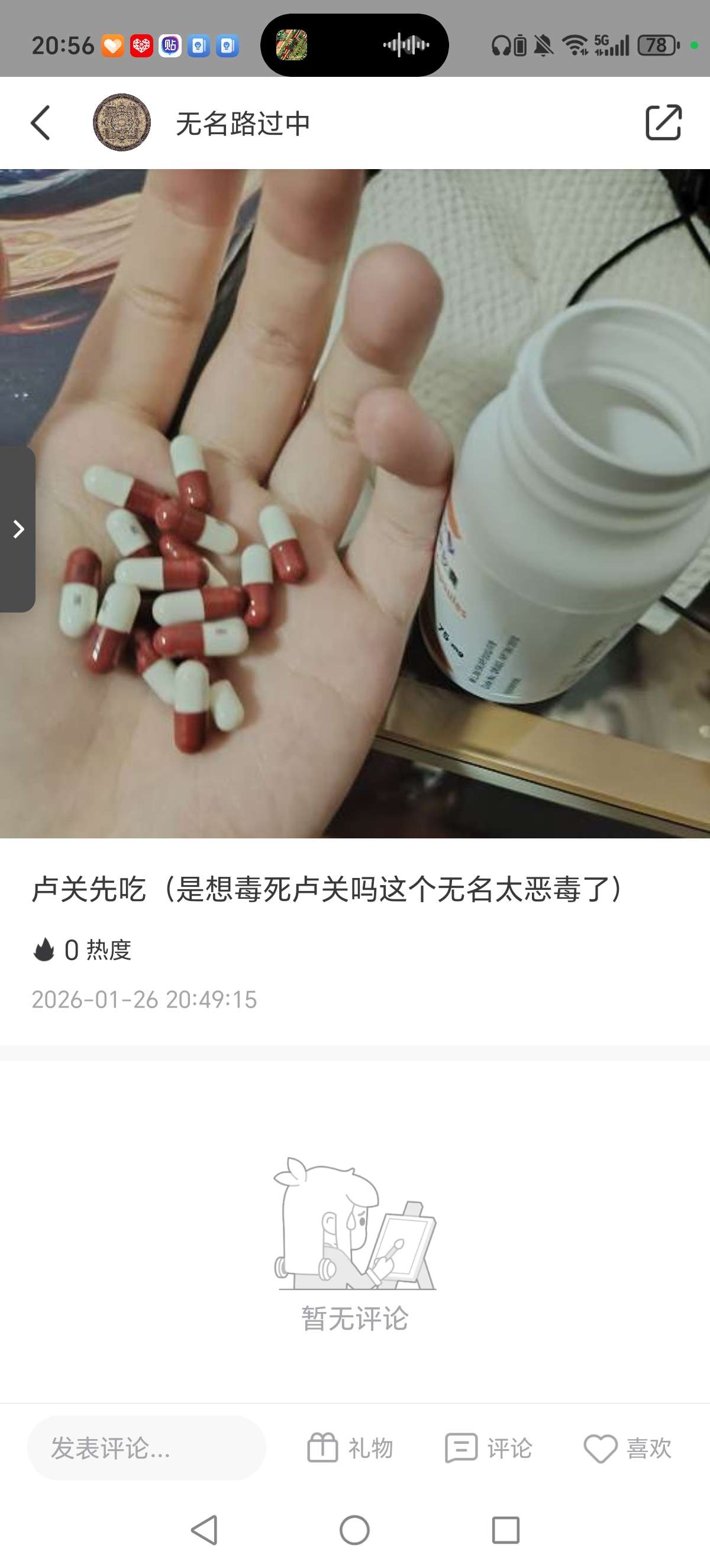Tap the 发表评论 comment field
Viewport: 710px width, 1568px height.
[x=146, y=1448]
